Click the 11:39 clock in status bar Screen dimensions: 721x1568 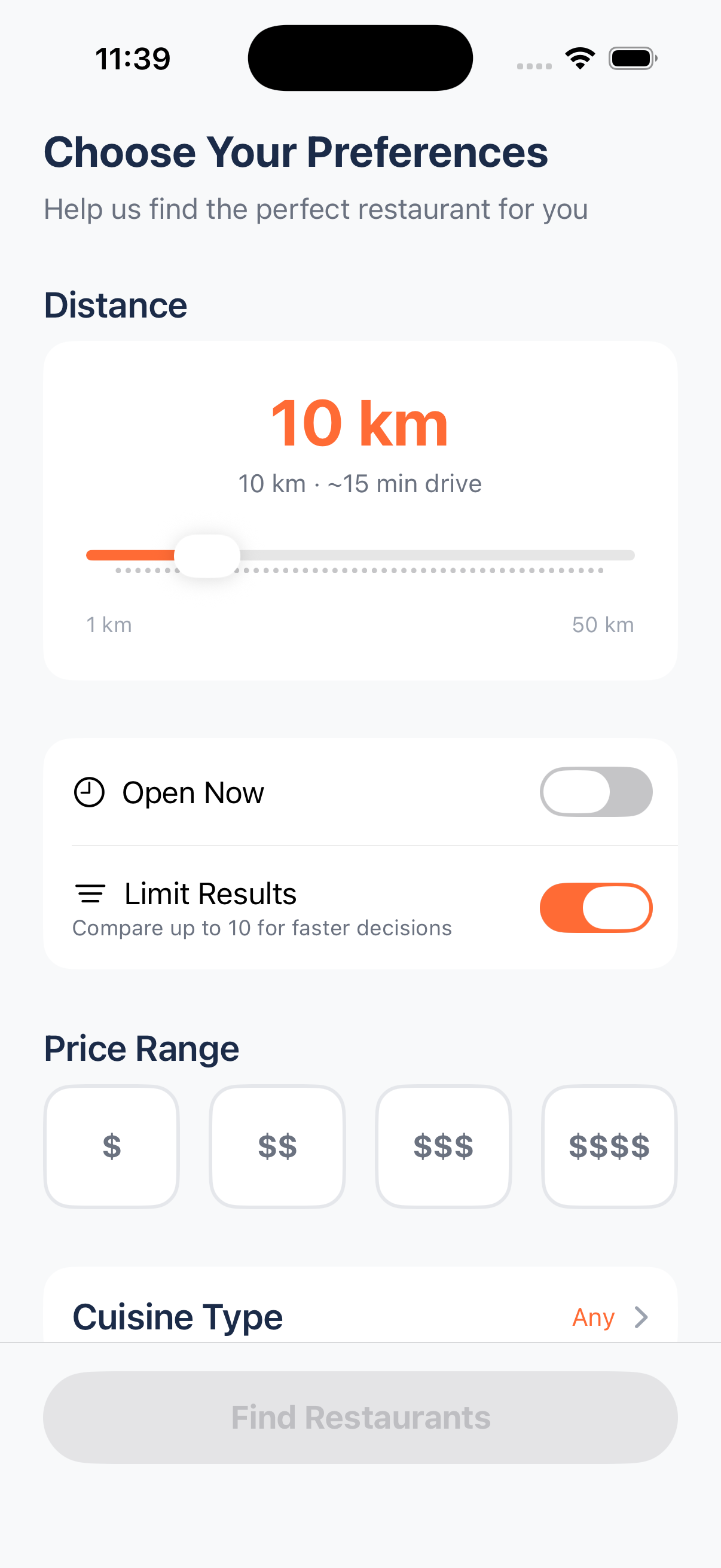tap(133, 57)
